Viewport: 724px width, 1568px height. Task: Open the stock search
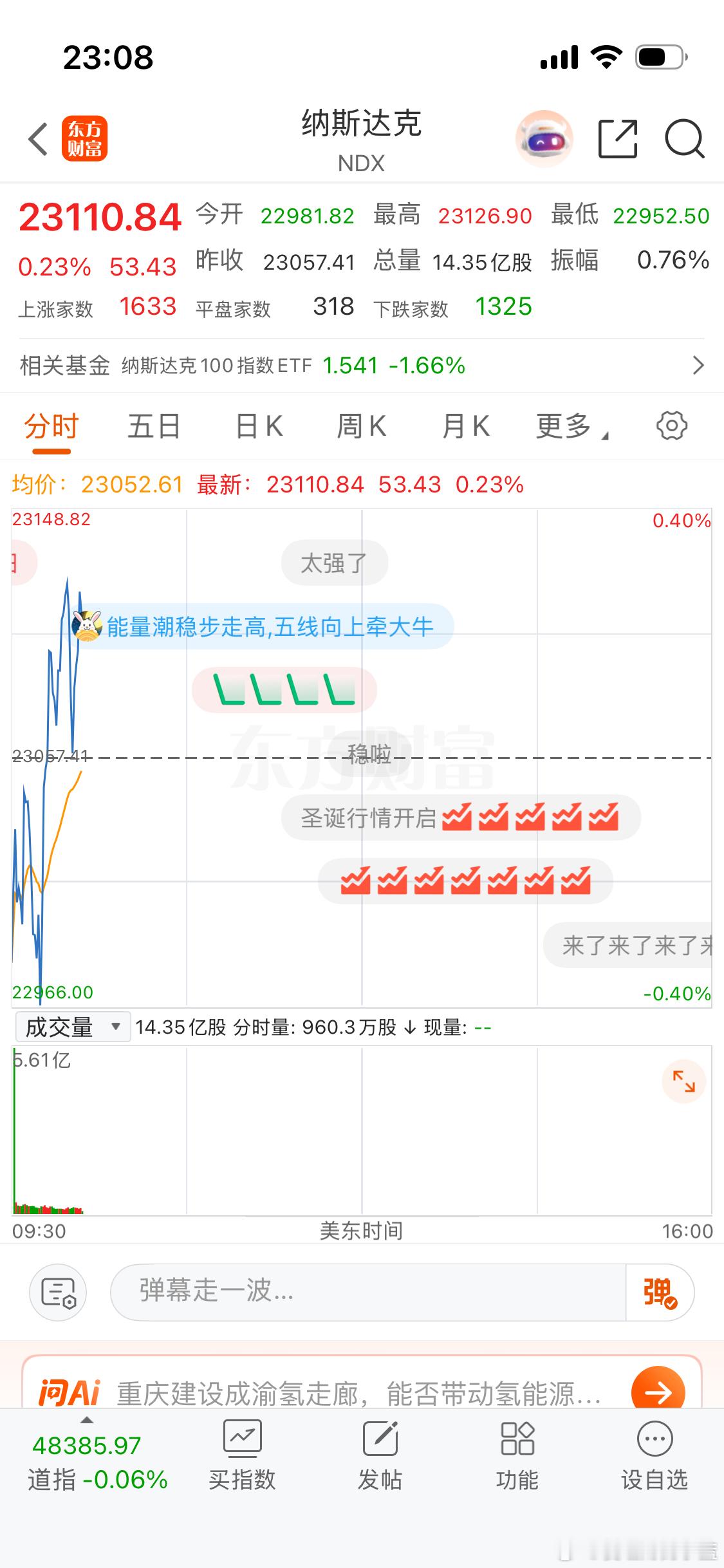tap(685, 138)
